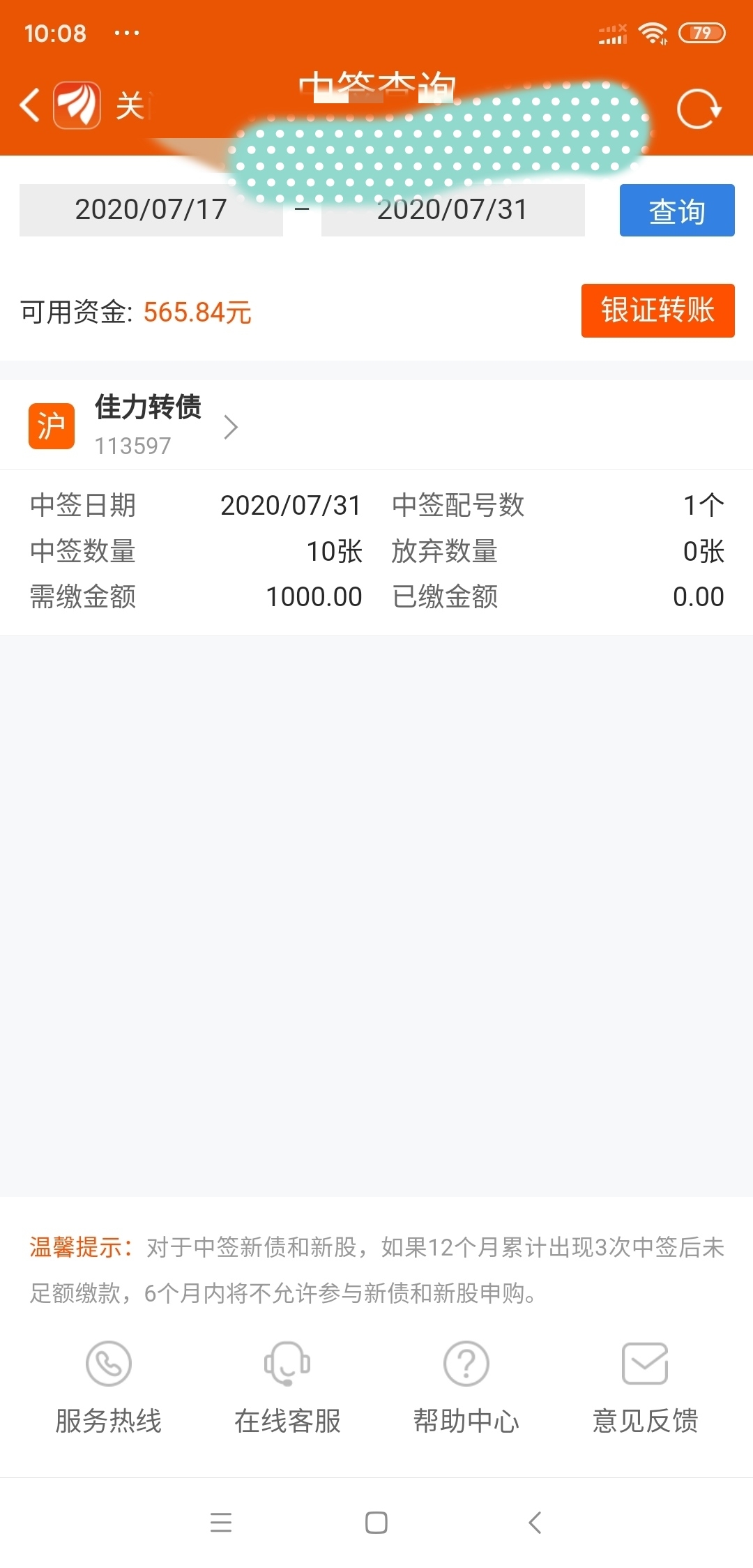Change the end date 2020/07/31

click(x=452, y=210)
